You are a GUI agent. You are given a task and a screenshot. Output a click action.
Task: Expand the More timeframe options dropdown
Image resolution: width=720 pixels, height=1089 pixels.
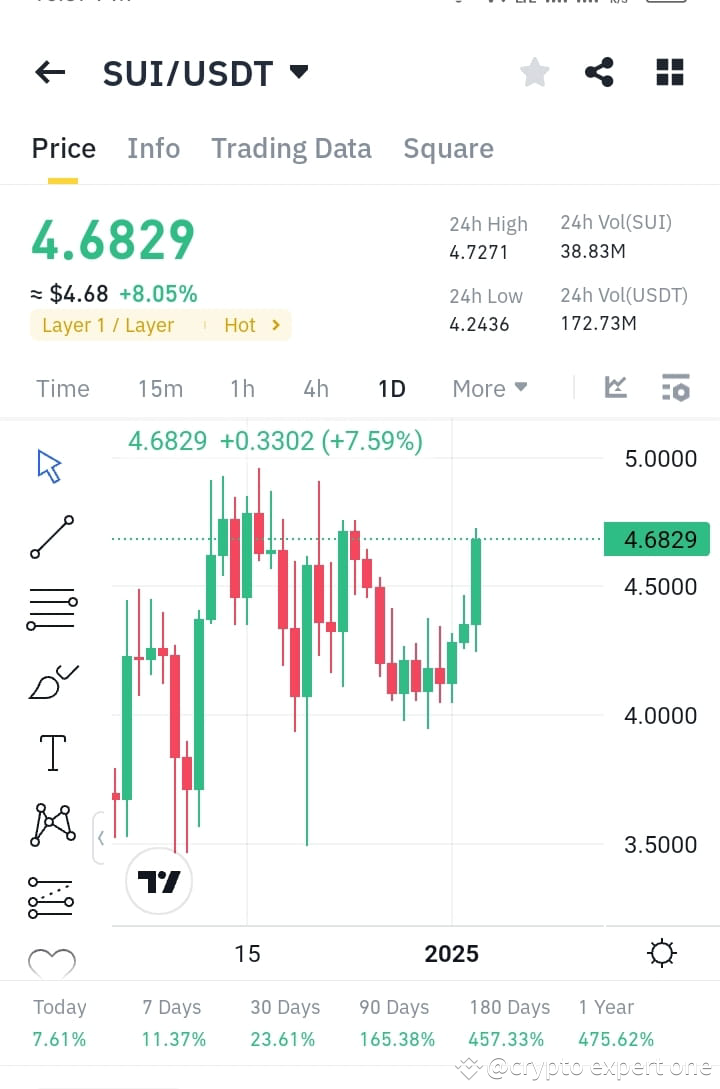click(489, 388)
